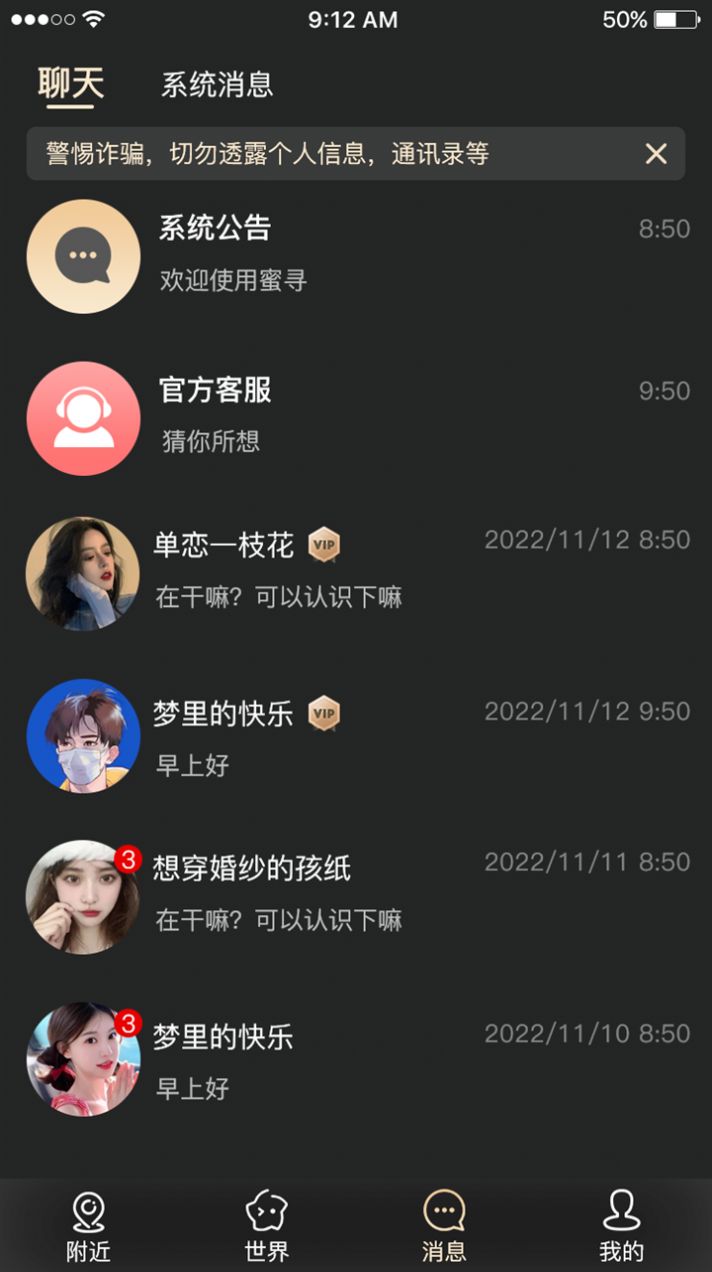Open 梦里的快乐 chat dated 2022/11/12
712x1272 pixels.
(355, 737)
